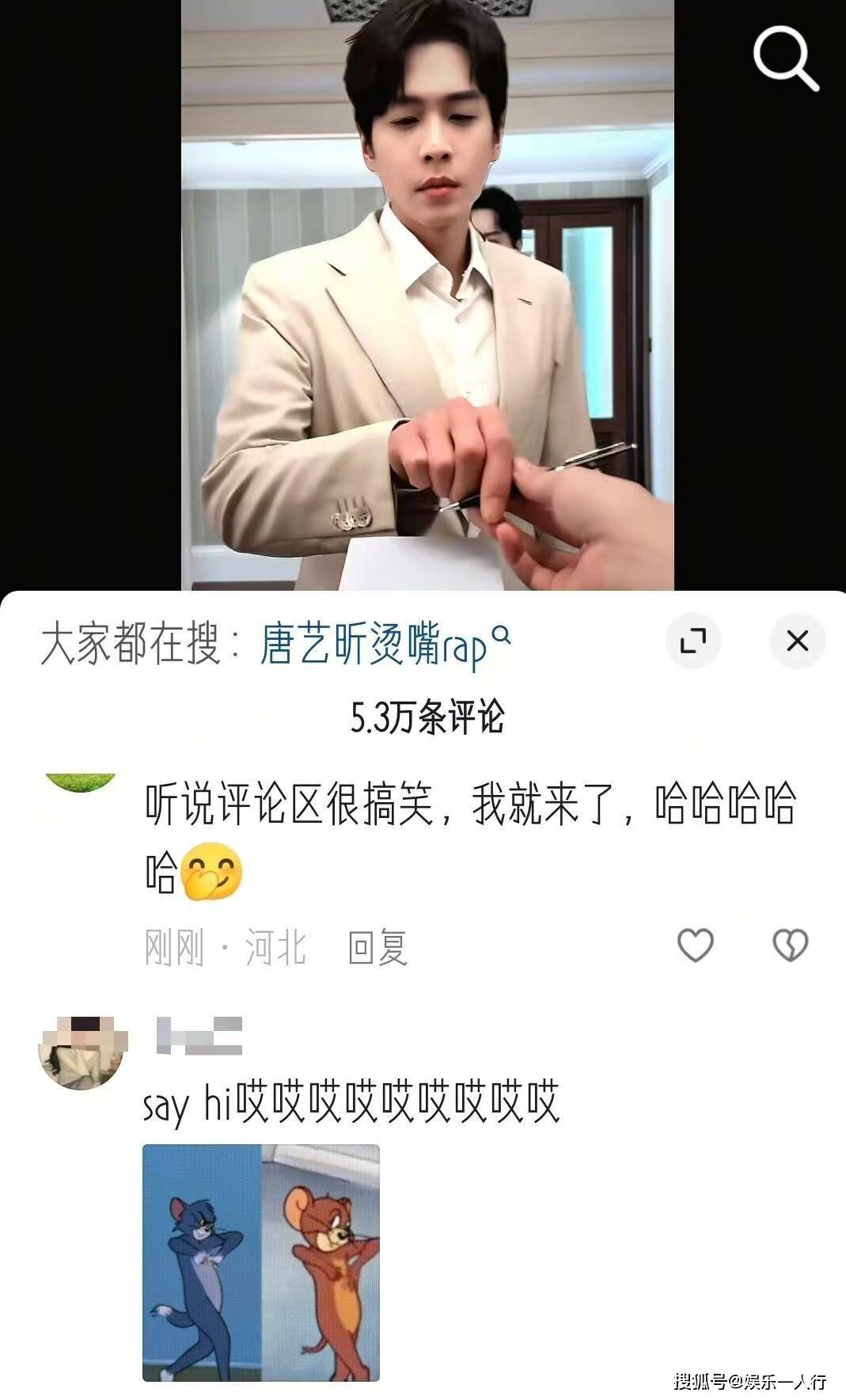Open the blurred commenter's profile avatar
The height and width of the screenshot is (1400, 846).
tap(82, 1052)
